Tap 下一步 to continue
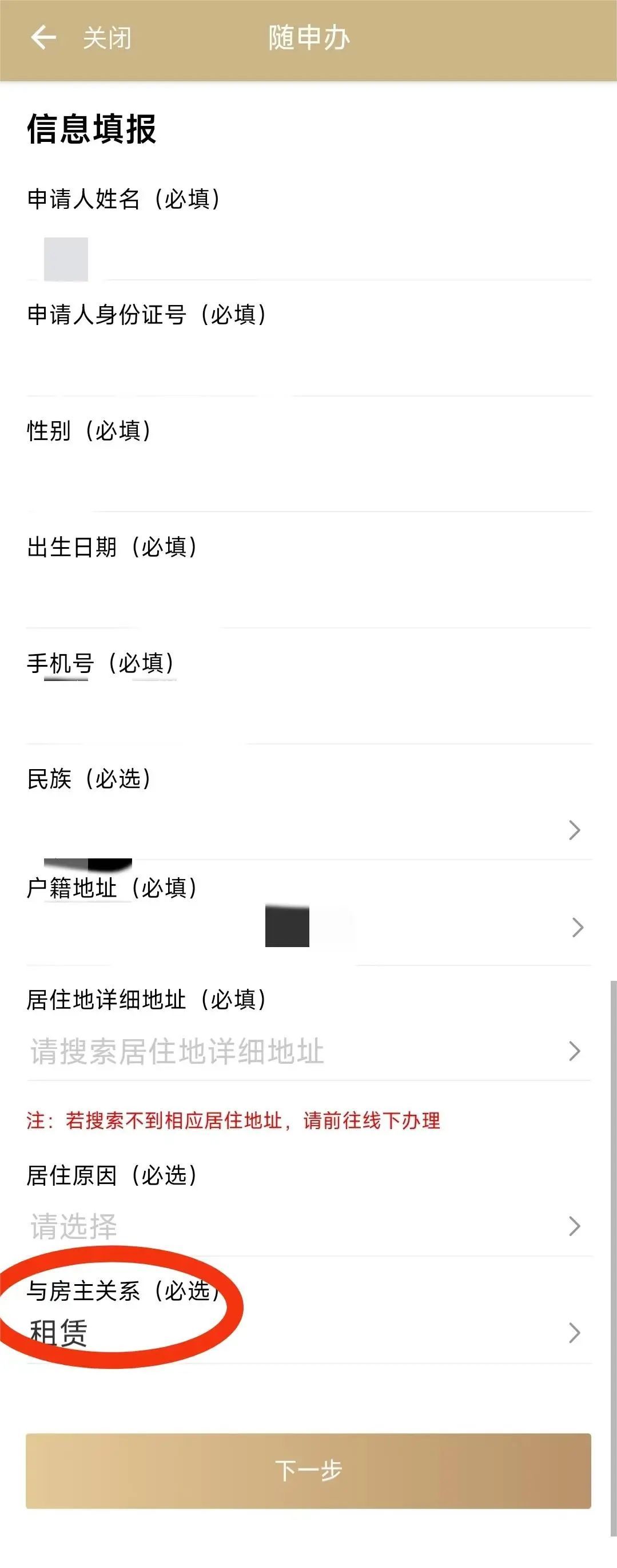Viewport: 617px width, 1568px height. click(x=308, y=1471)
